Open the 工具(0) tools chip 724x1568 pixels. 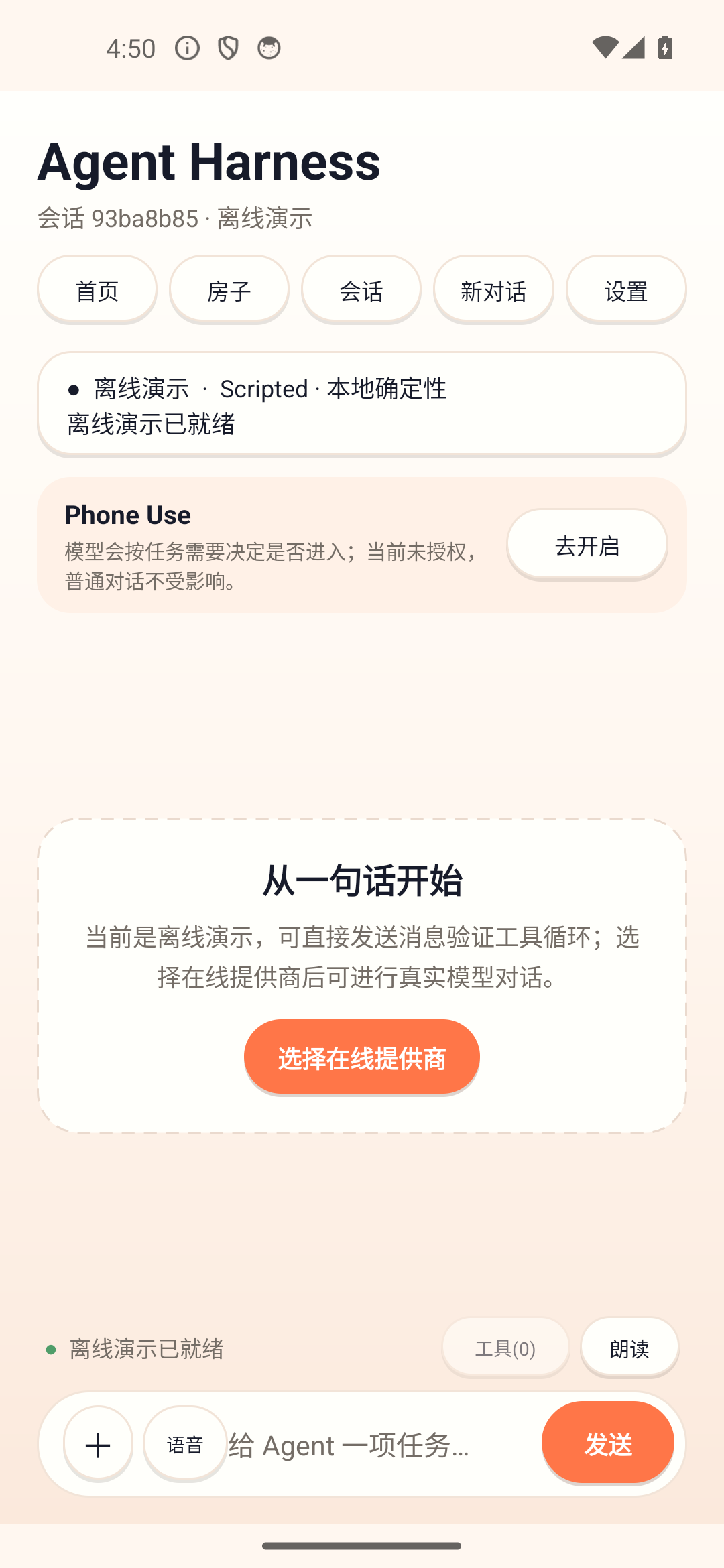(505, 1348)
